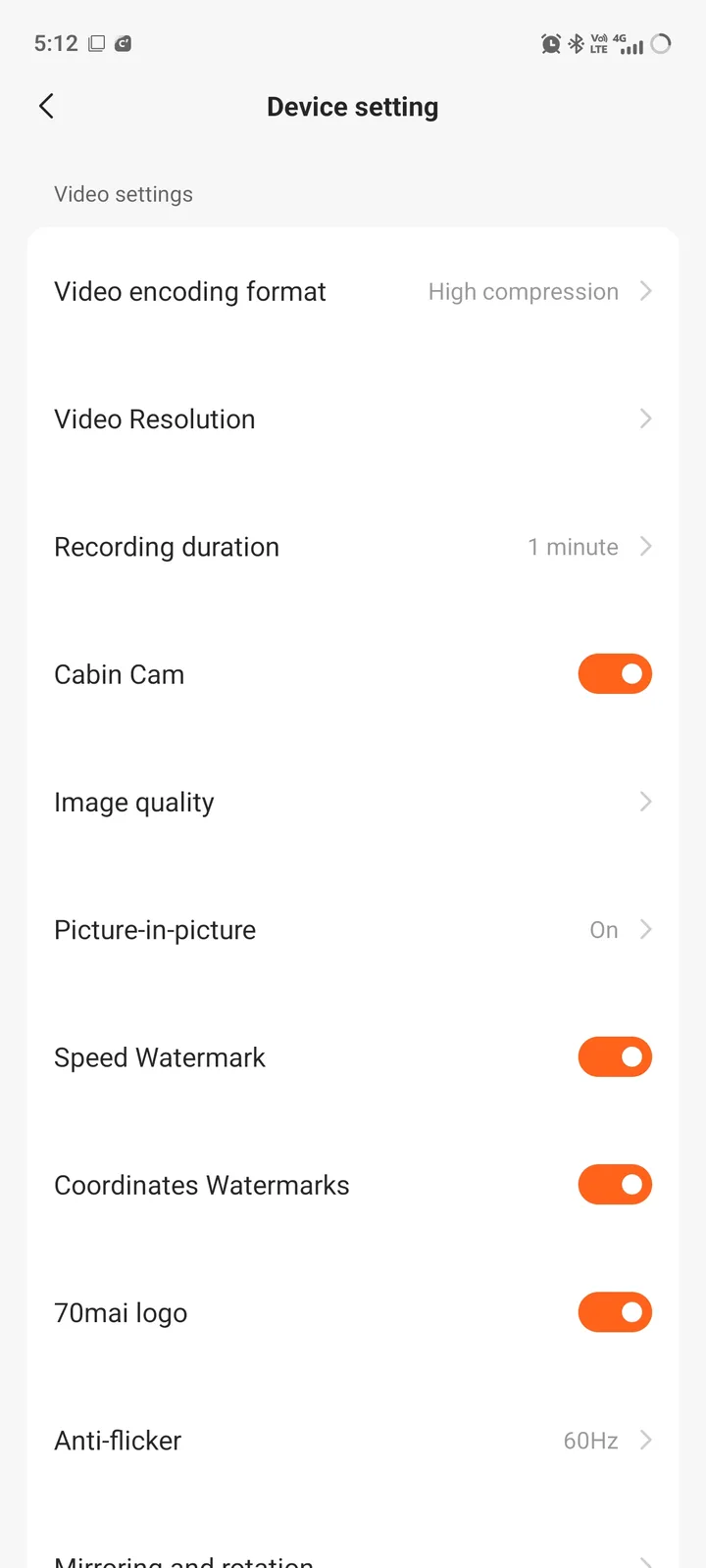Disable Speed Watermark toggle
The height and width of the screenshot is (1568, 706).
615,1057
